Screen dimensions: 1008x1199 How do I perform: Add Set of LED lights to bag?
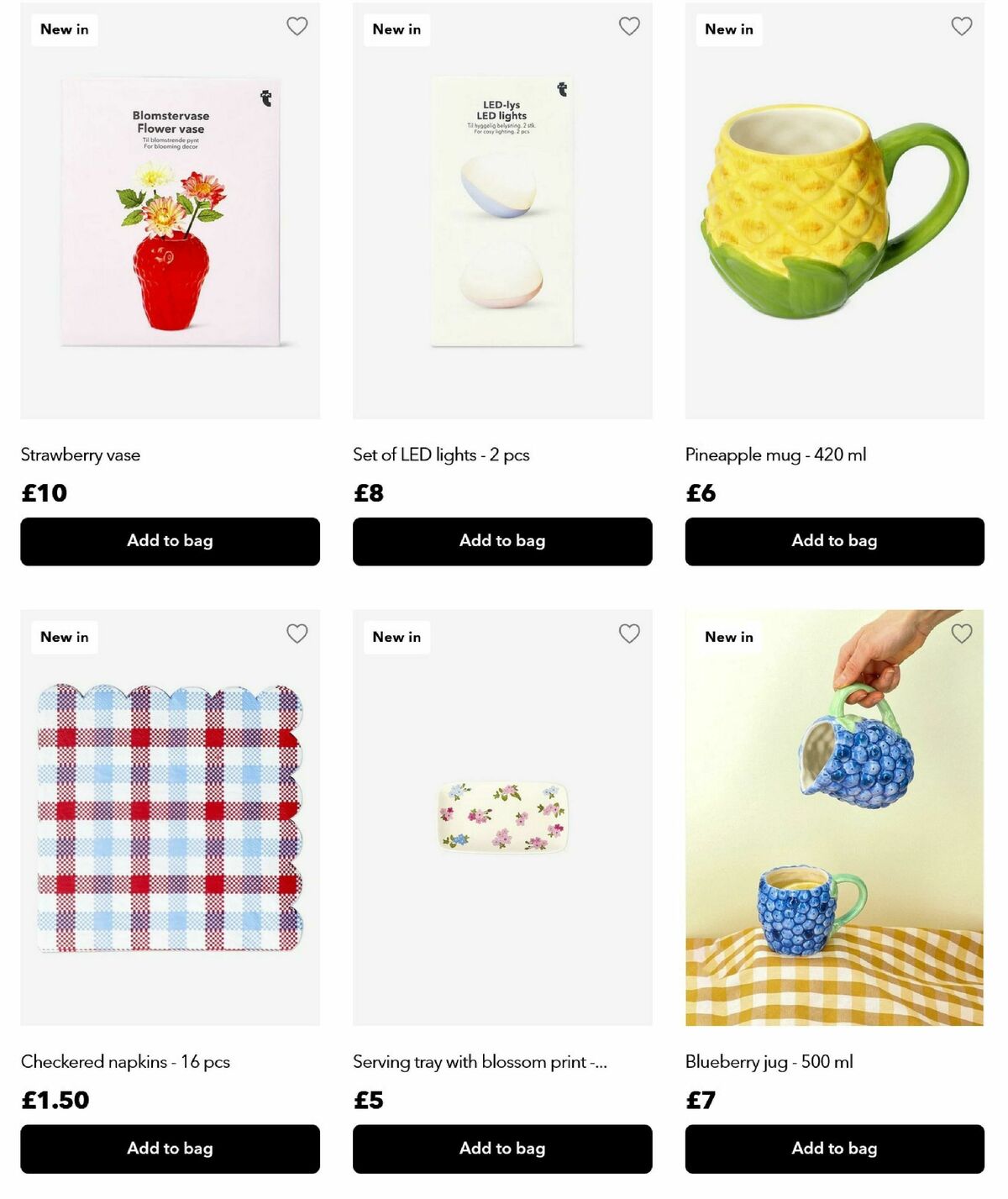coord(502,541)
